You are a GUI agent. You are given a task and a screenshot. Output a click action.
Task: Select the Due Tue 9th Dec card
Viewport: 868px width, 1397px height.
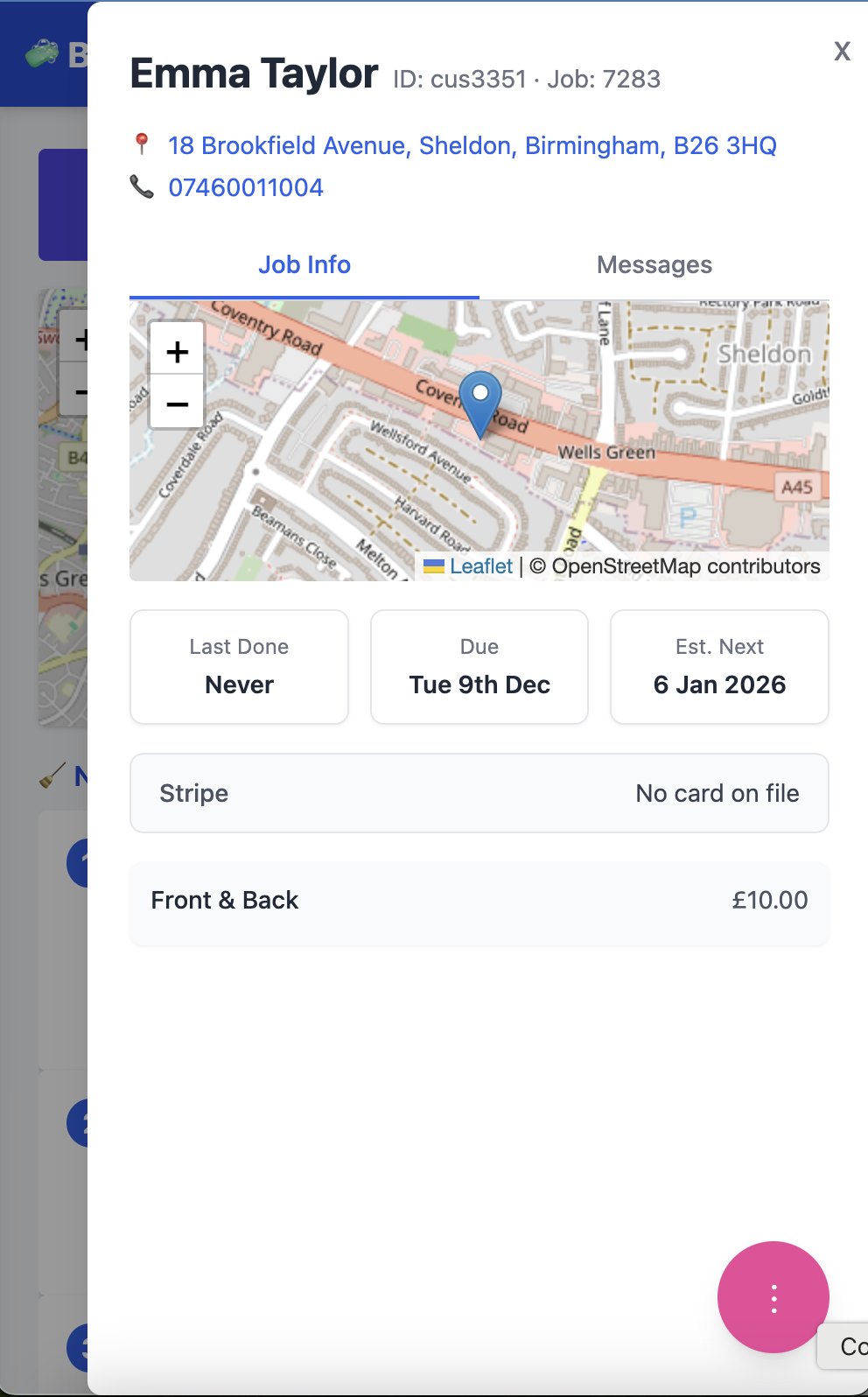pyautogui.click(x=479, y=666)
